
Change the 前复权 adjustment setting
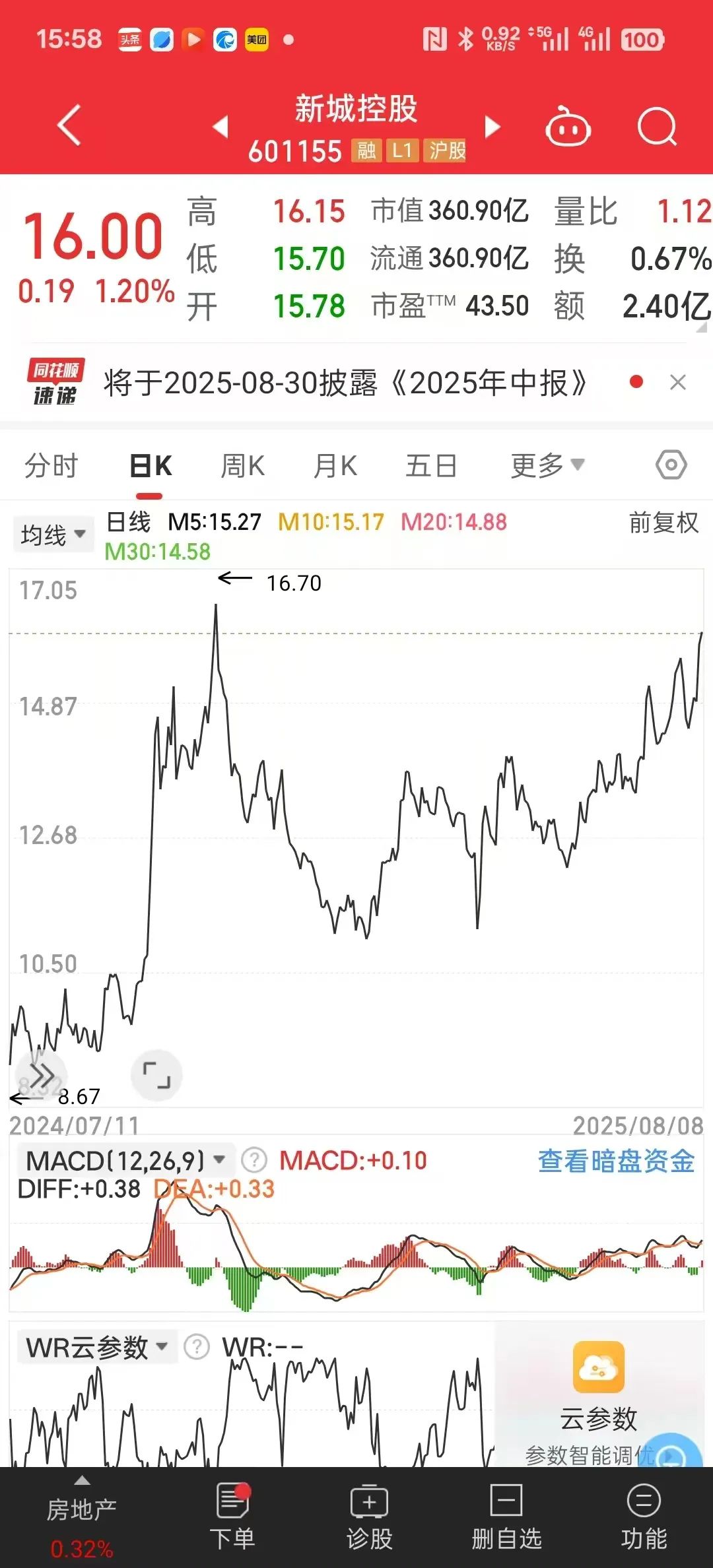[663, 523]
